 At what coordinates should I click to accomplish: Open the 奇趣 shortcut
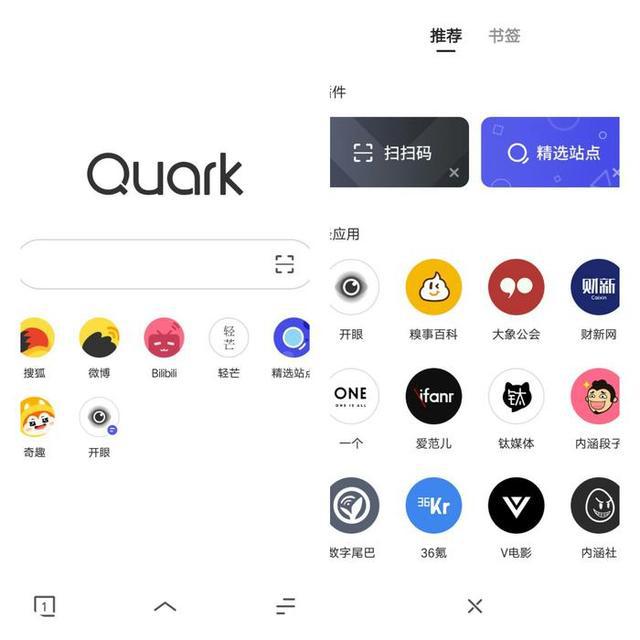click(36, 418)
